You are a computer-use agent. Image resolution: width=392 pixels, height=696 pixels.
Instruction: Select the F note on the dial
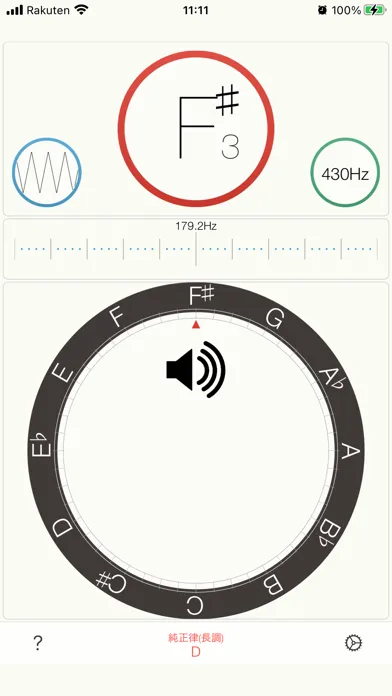pos(116,318)
